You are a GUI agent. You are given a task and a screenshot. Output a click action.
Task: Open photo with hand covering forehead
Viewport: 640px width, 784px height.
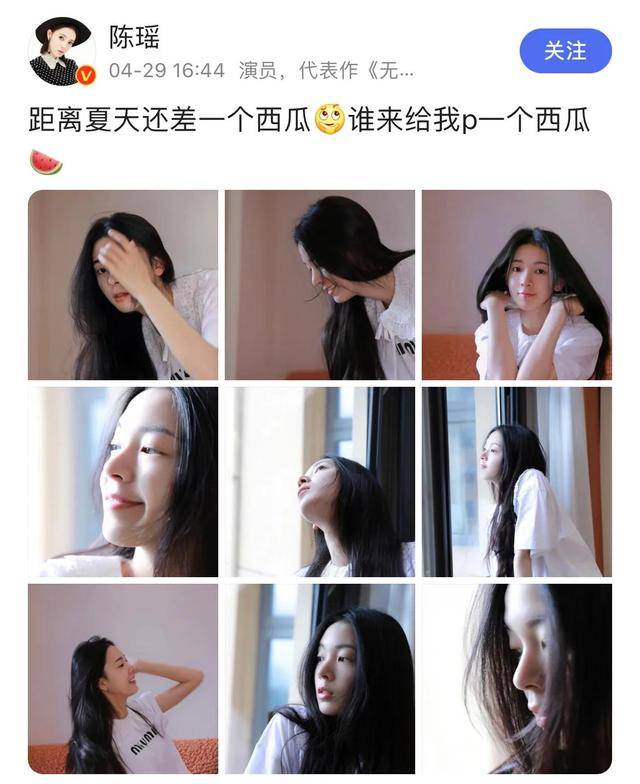[123, 285]
